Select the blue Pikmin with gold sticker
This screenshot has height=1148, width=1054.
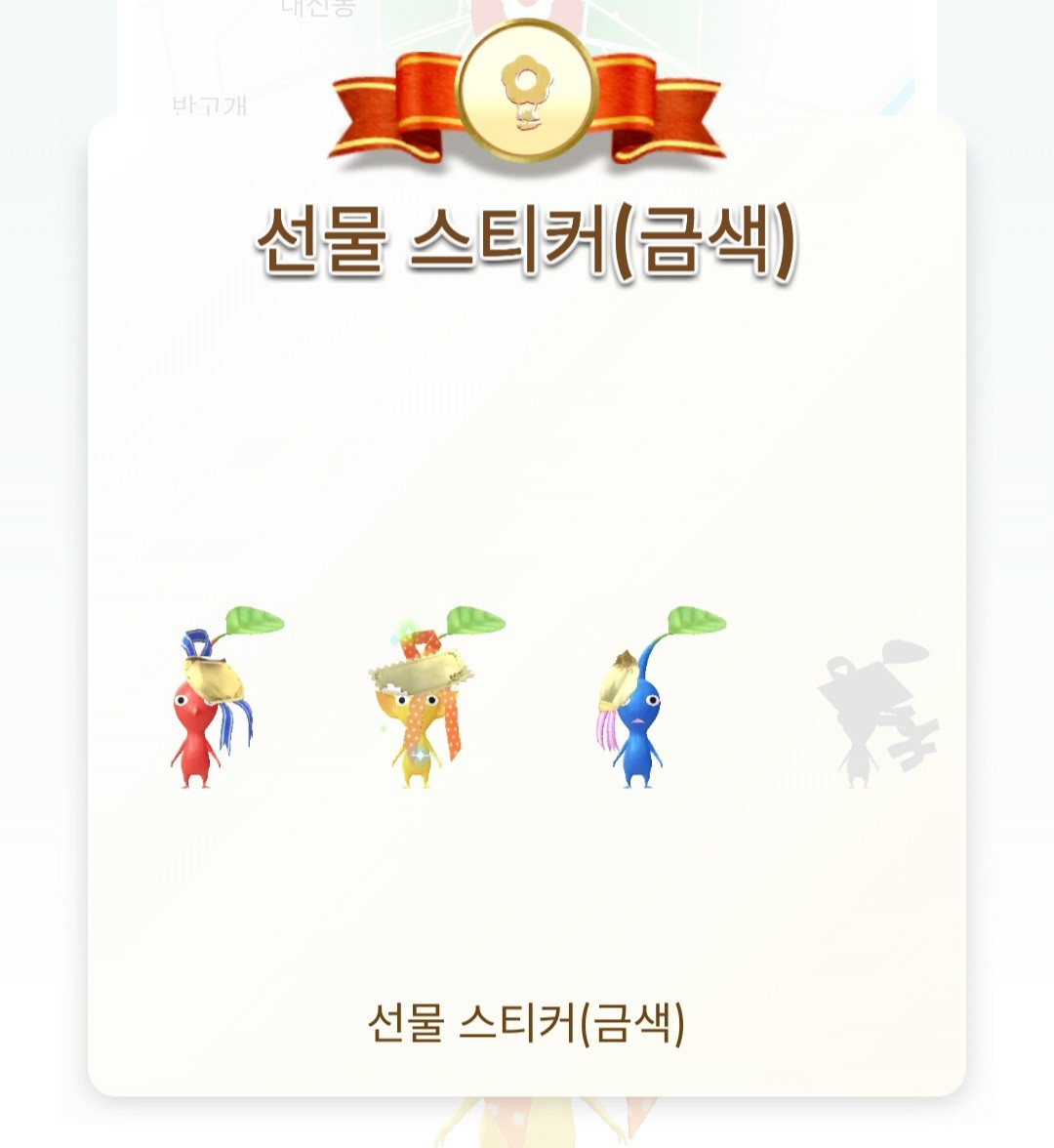[639, 708]
